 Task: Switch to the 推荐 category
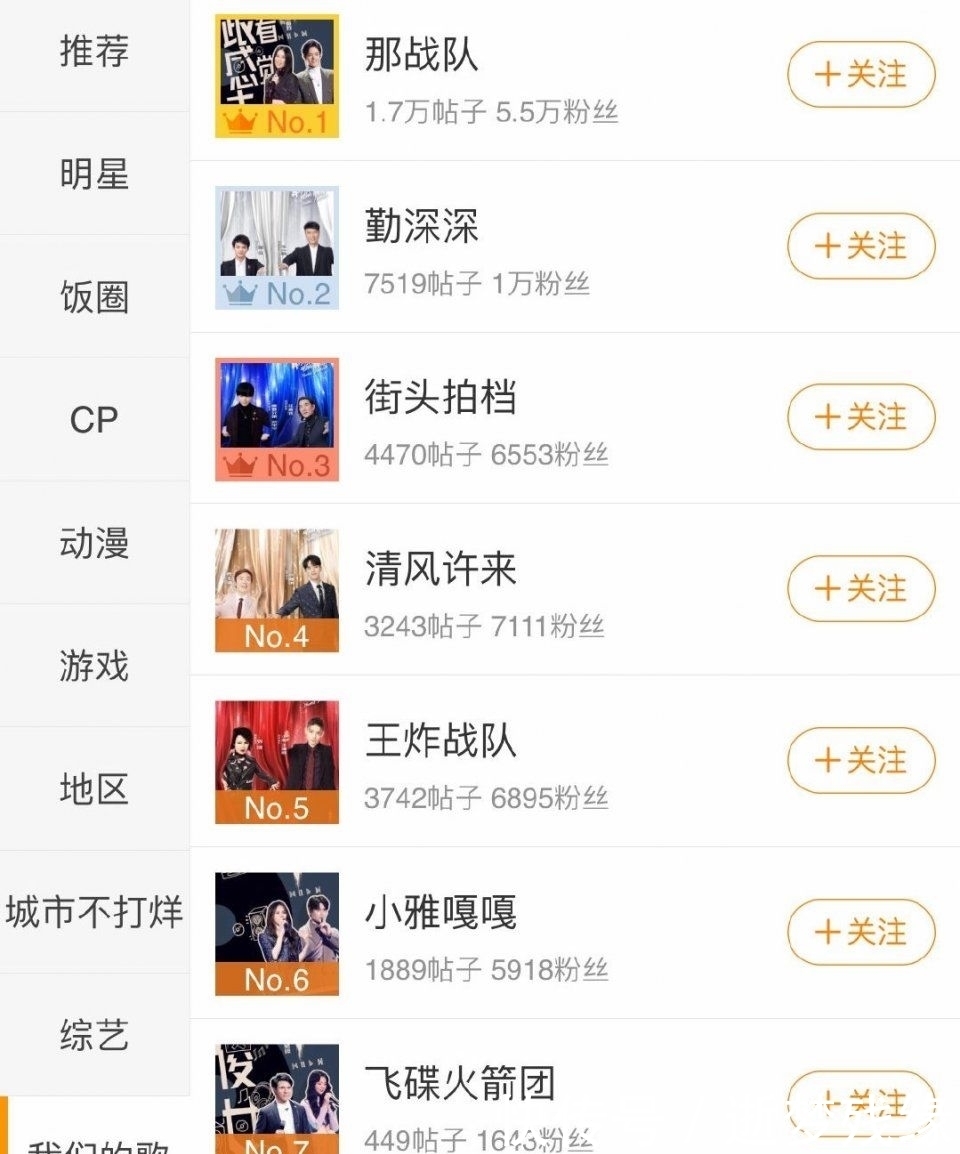click(x=94, y=52)
